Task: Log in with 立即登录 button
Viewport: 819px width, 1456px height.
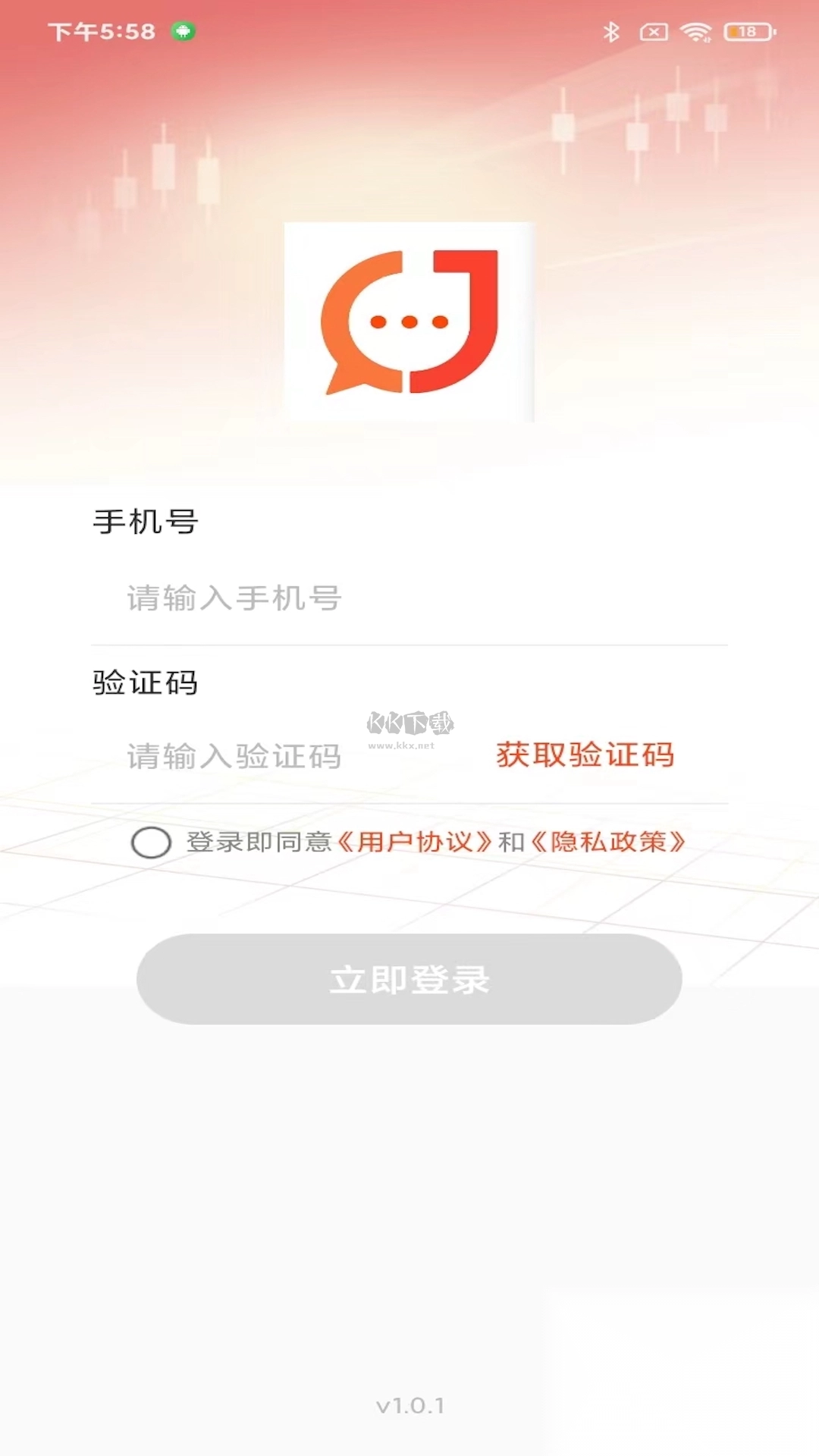Action: 409,979
